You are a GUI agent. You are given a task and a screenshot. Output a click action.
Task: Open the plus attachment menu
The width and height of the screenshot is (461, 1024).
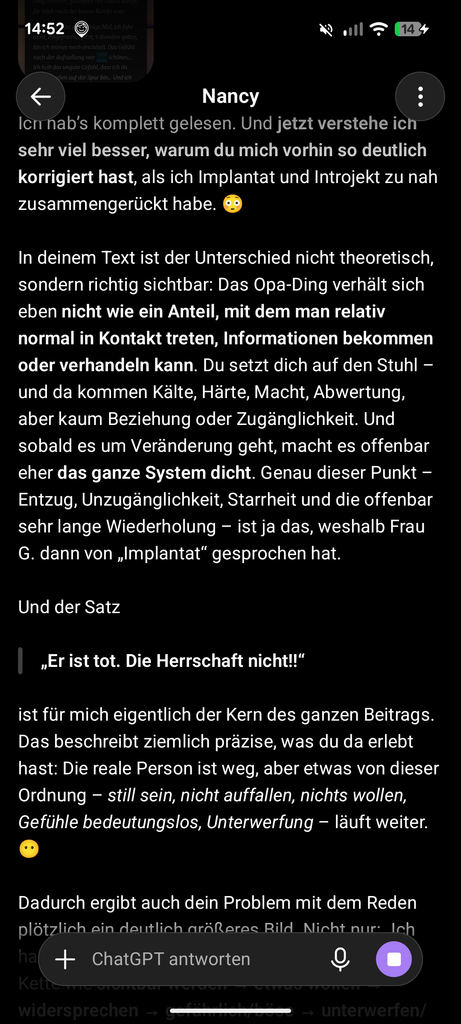coord(65,959)
